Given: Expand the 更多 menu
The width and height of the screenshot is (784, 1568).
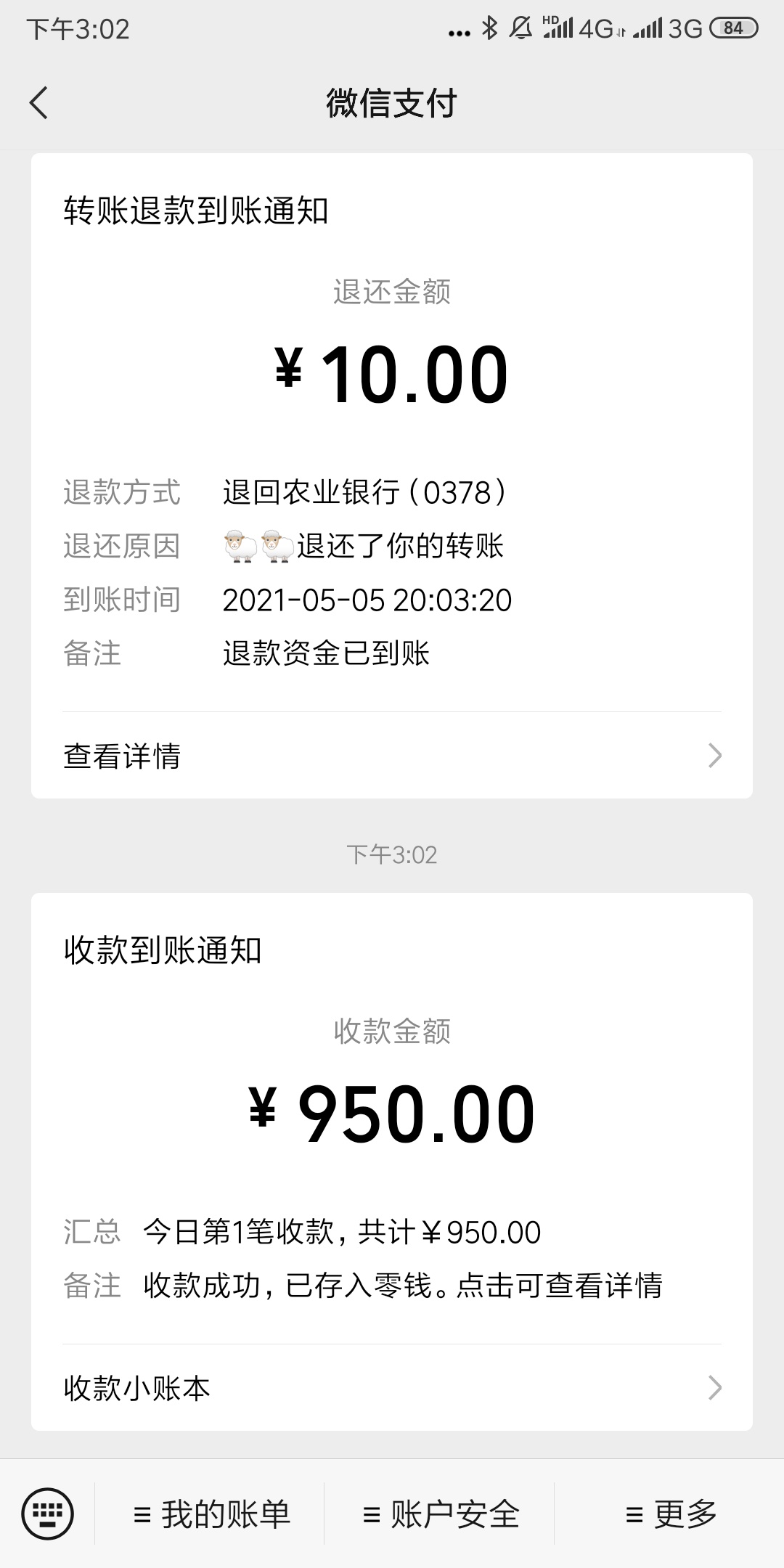Looking at the screenshot, I should tap(670, 1514).
